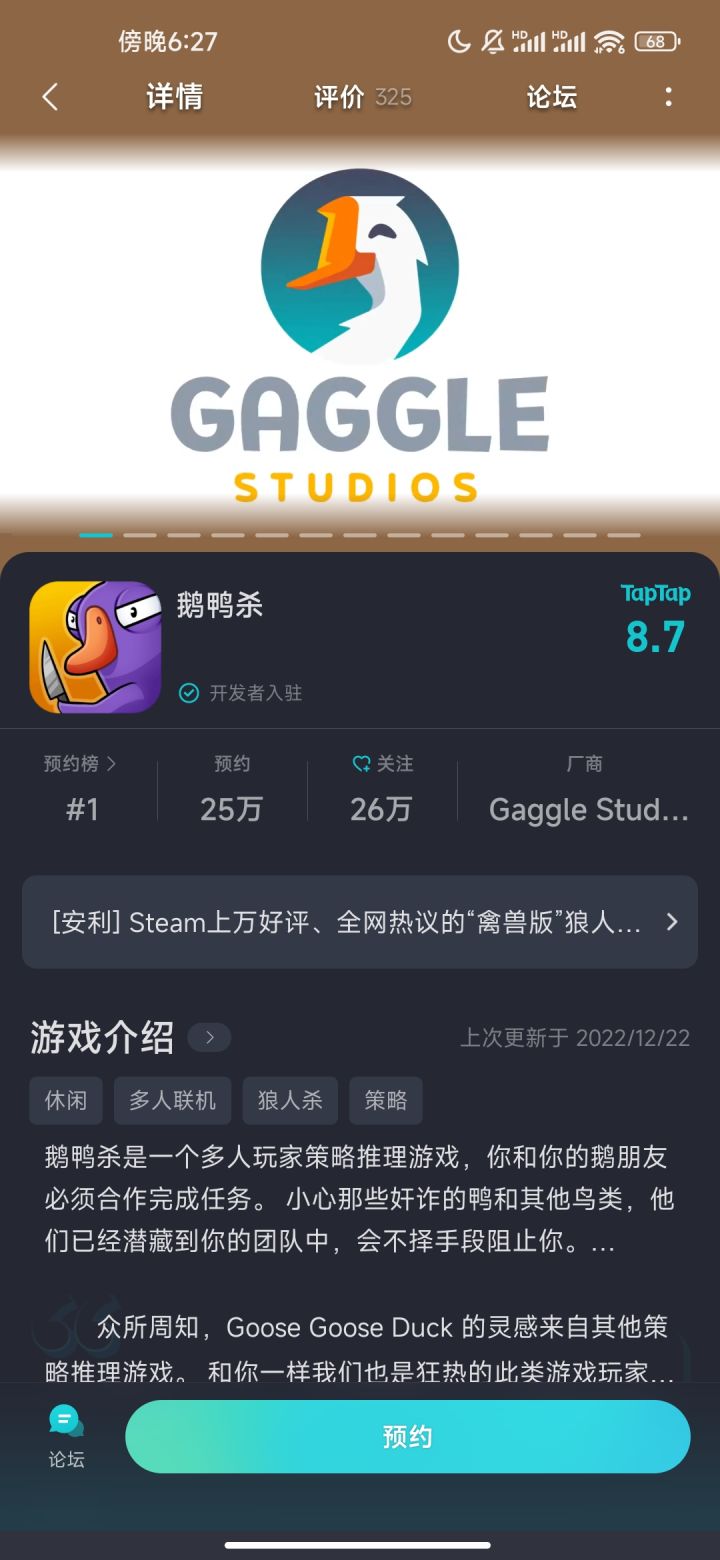
Task: Open the Steam announcement via its right arrow
Action: 672,922
